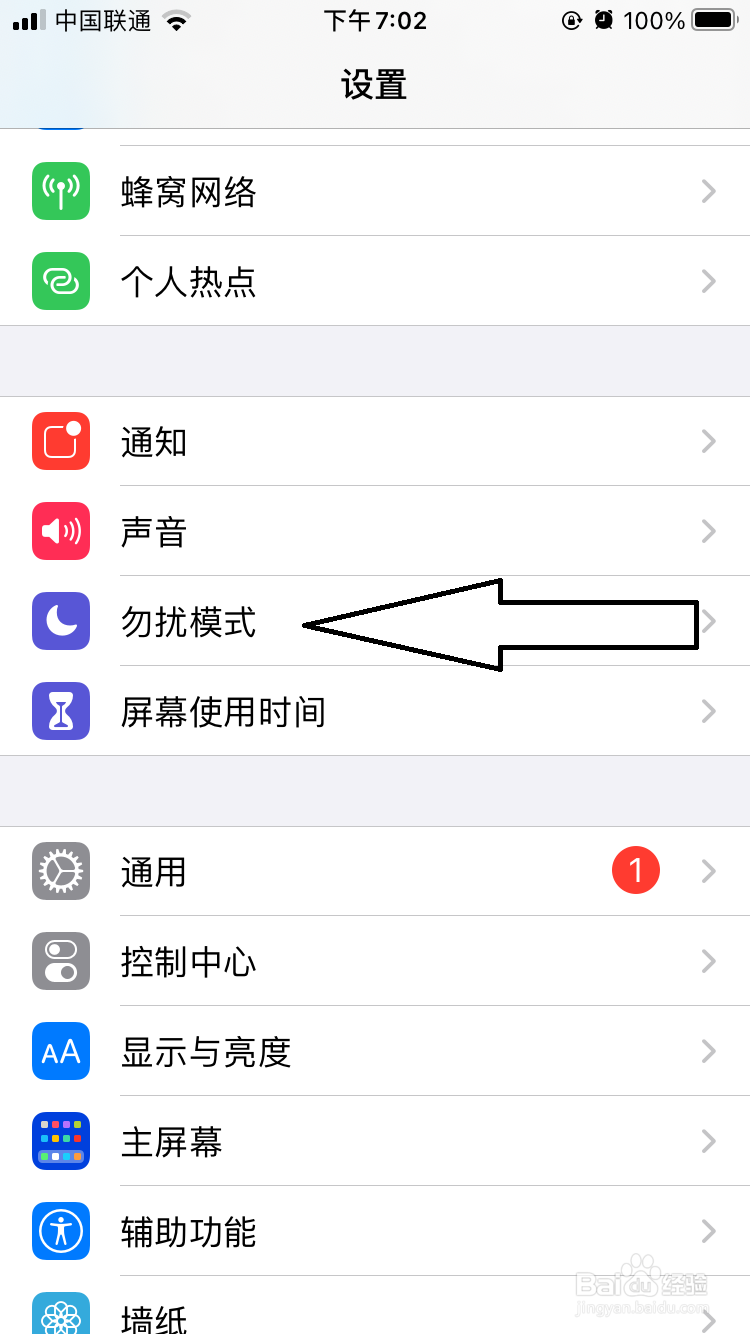Tap the red badge showing 1 next to General
This screenshot has height=1334, width=750.
coord(636,870)
